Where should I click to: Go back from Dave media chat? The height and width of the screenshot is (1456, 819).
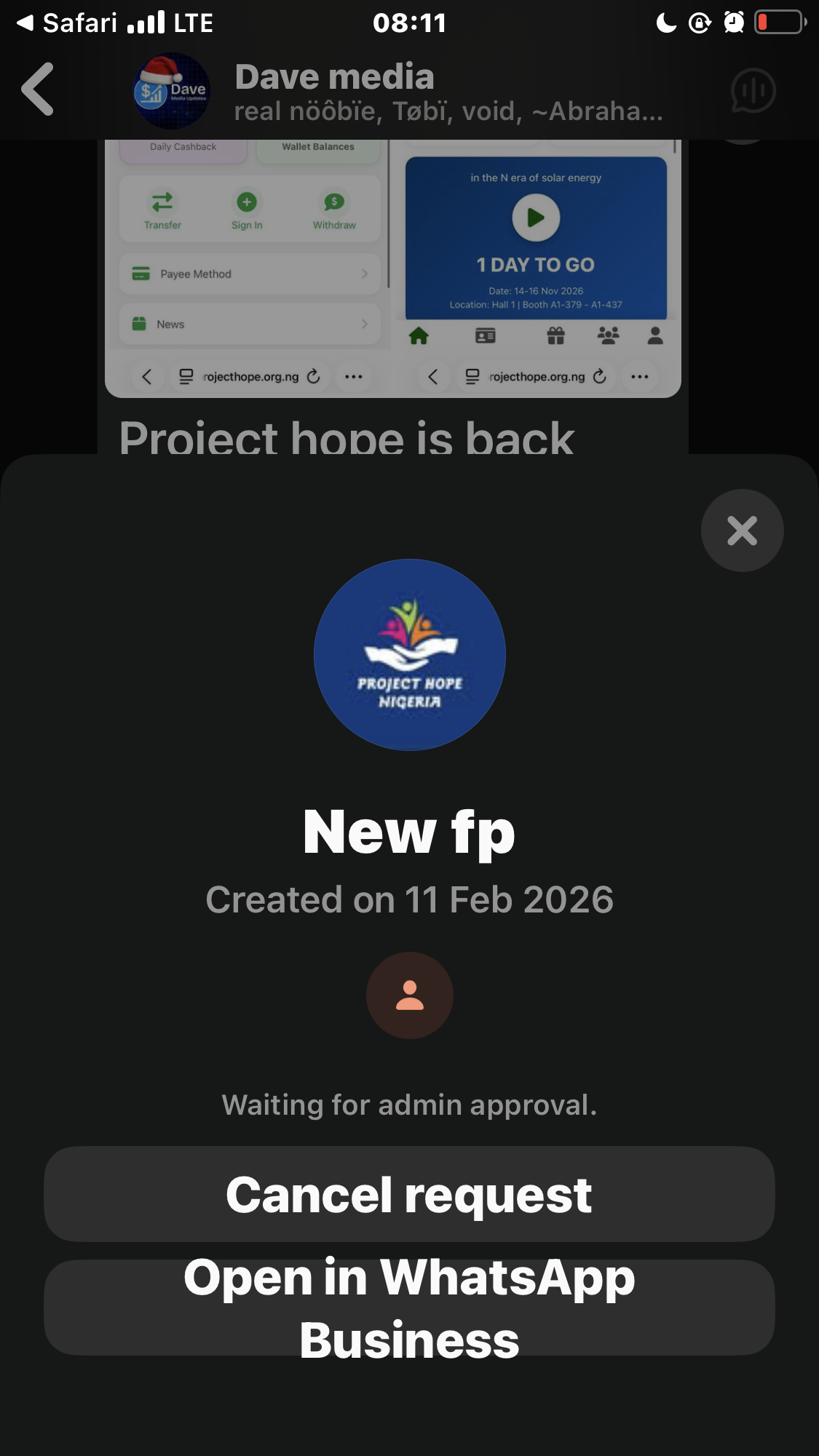(38, 89)
